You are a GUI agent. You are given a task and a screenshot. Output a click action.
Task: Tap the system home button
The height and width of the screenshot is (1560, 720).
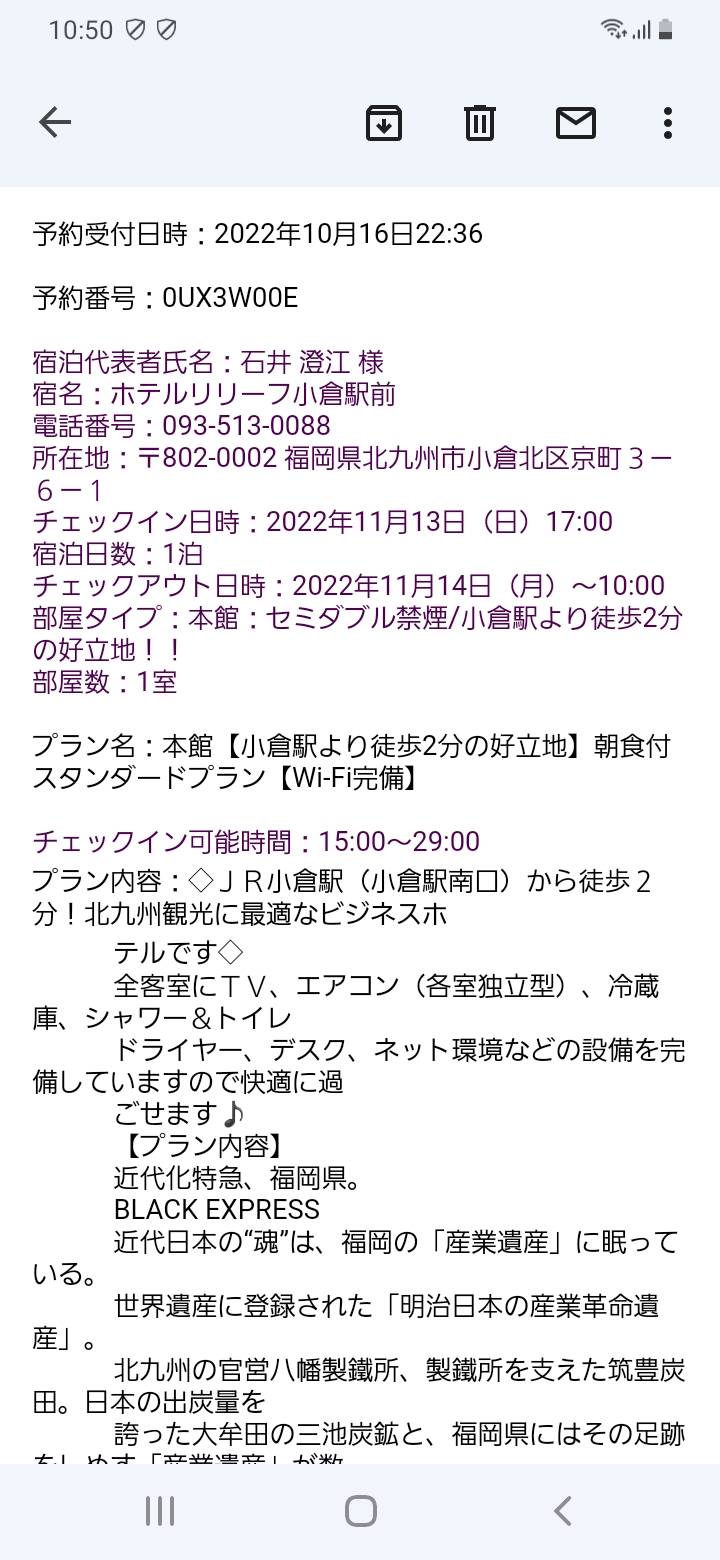360,1511
